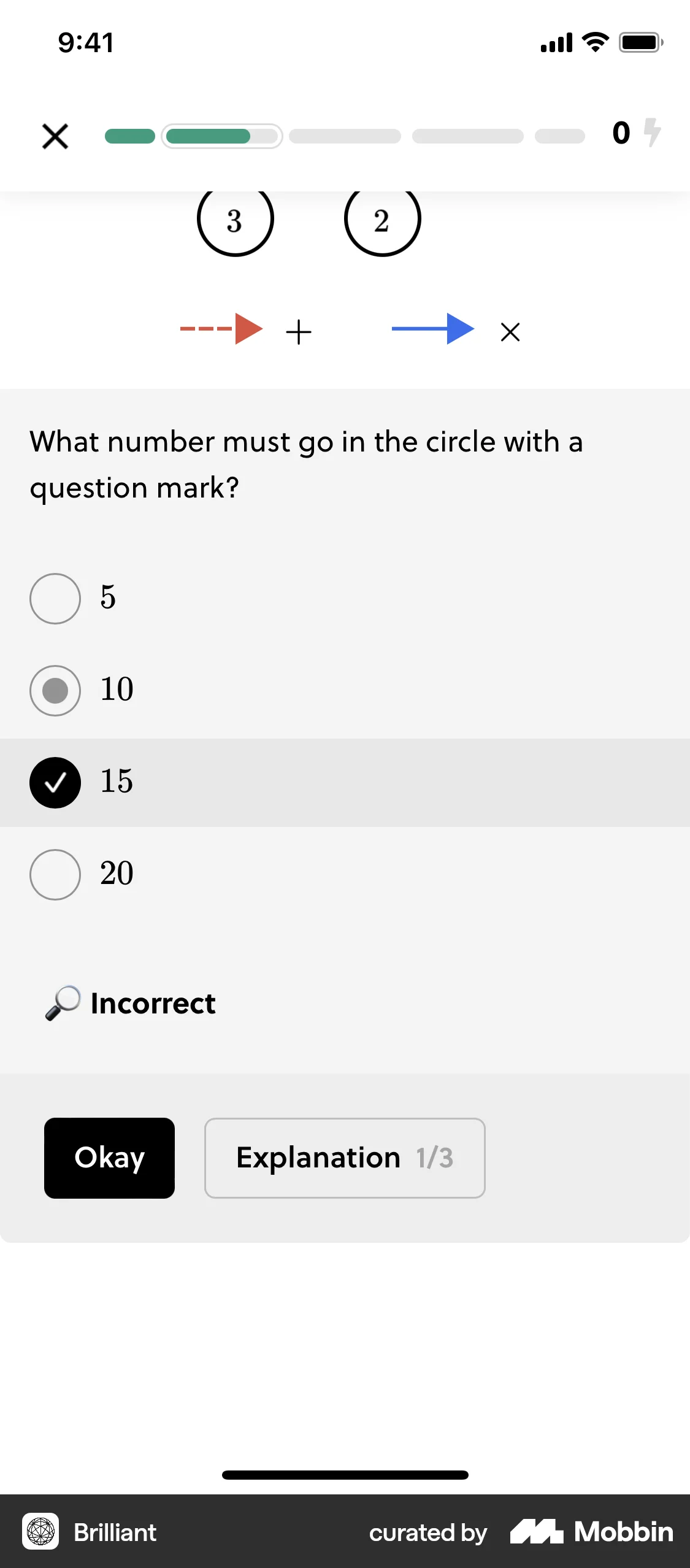Close the lesson with the X icon
The width and height of the screenshot is (690, 1568).
click(x=55, y=136)
